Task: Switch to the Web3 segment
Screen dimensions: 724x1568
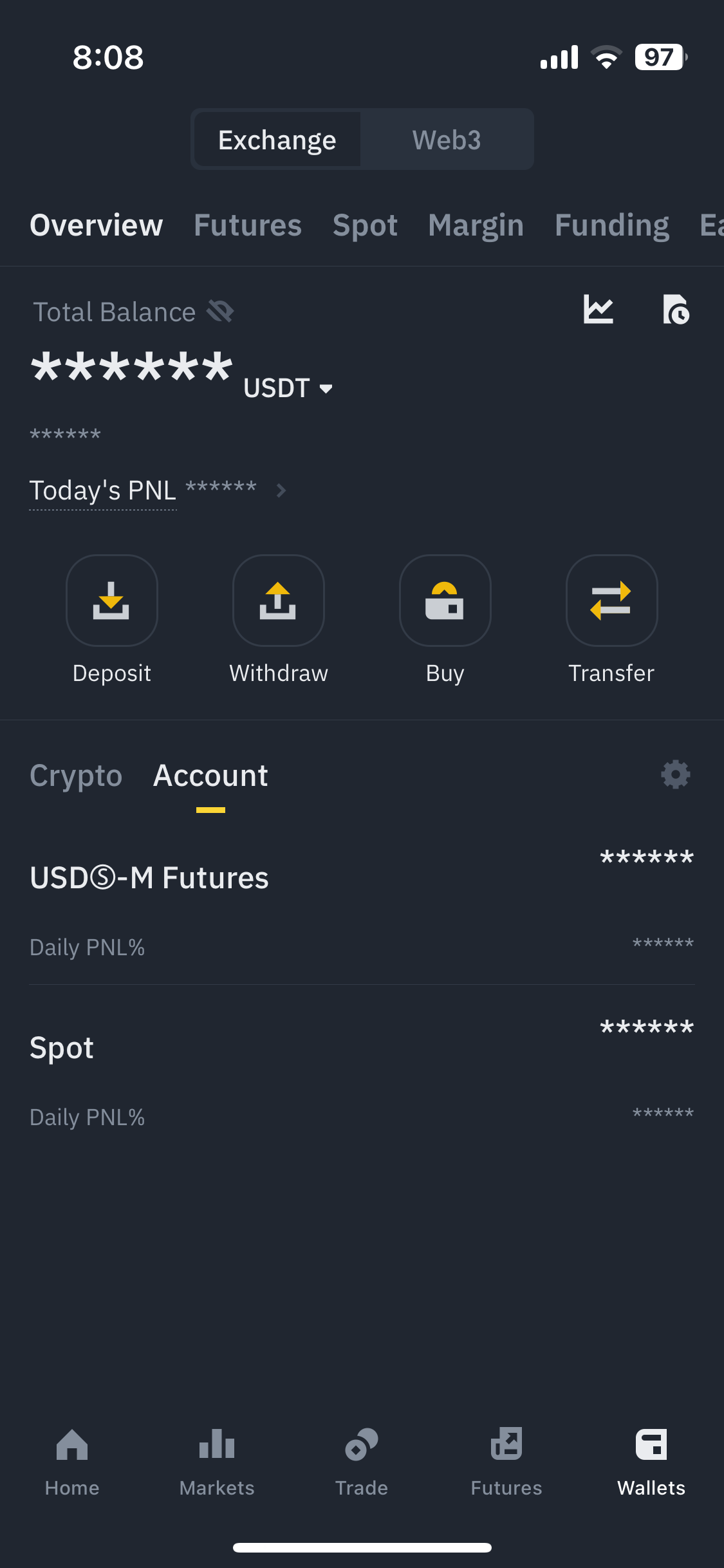Action: coord(446,140)
